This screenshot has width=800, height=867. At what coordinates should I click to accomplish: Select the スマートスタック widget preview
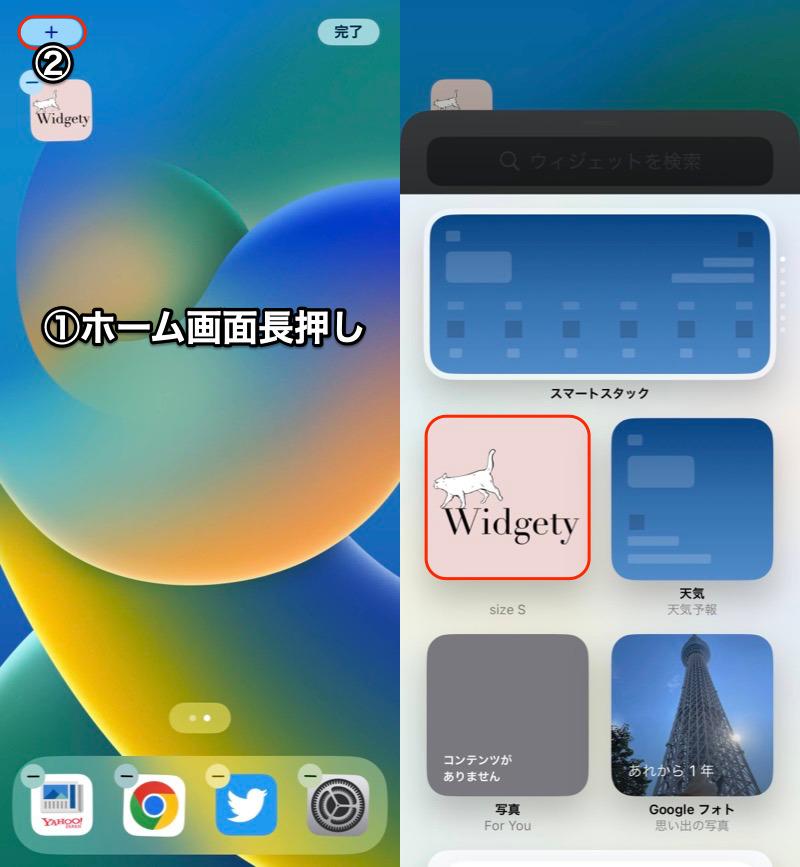(x=600, y=295)
